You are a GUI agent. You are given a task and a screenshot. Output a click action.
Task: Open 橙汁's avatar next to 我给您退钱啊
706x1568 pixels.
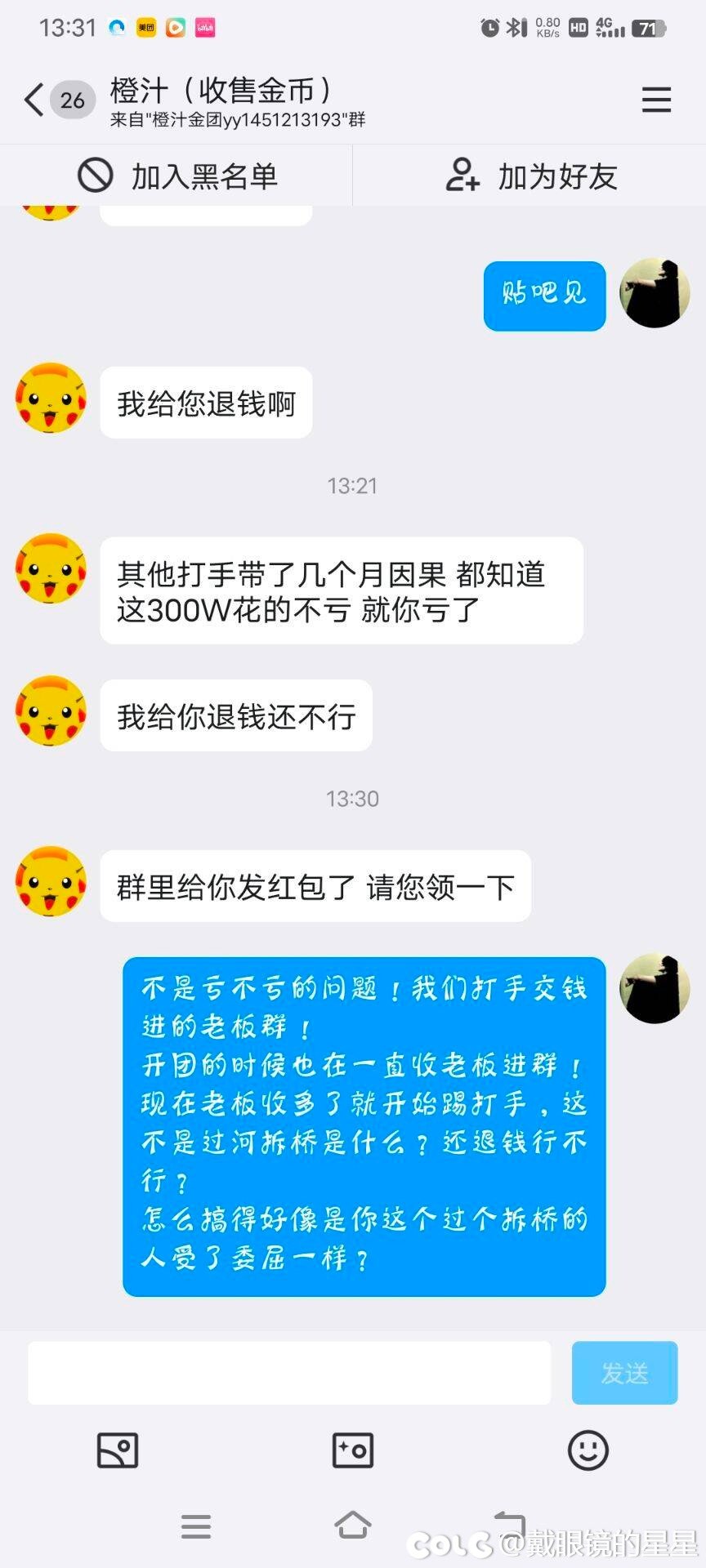click(x=51, y=399)
